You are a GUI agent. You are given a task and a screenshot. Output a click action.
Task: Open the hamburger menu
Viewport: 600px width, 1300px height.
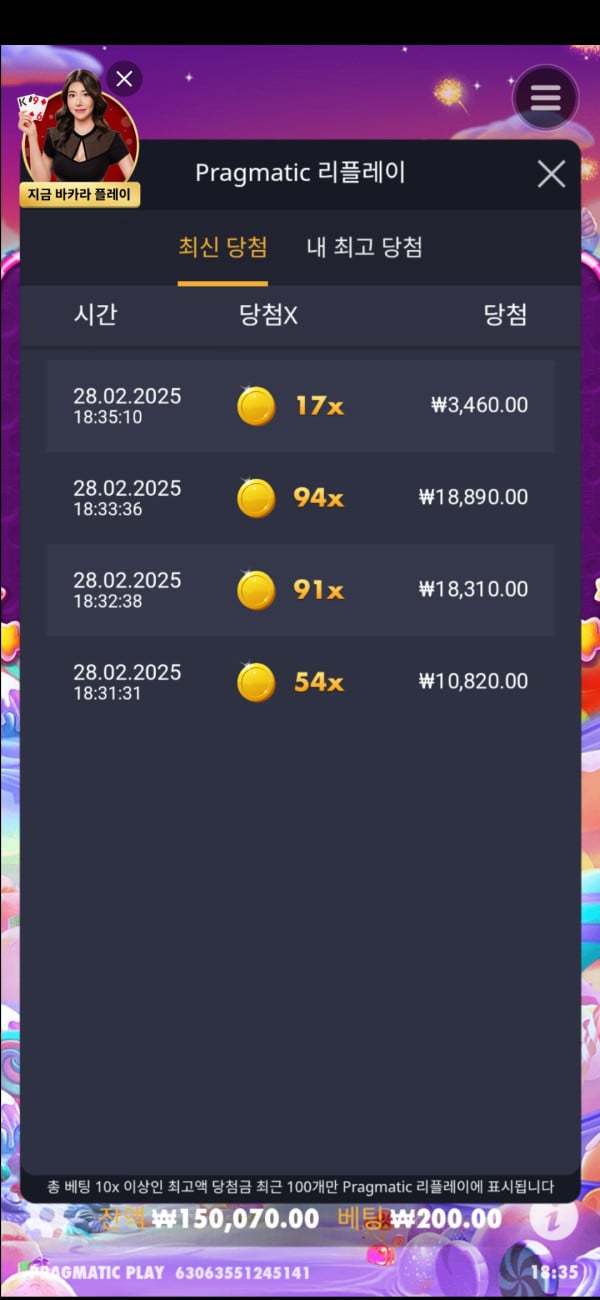point(545,98)
